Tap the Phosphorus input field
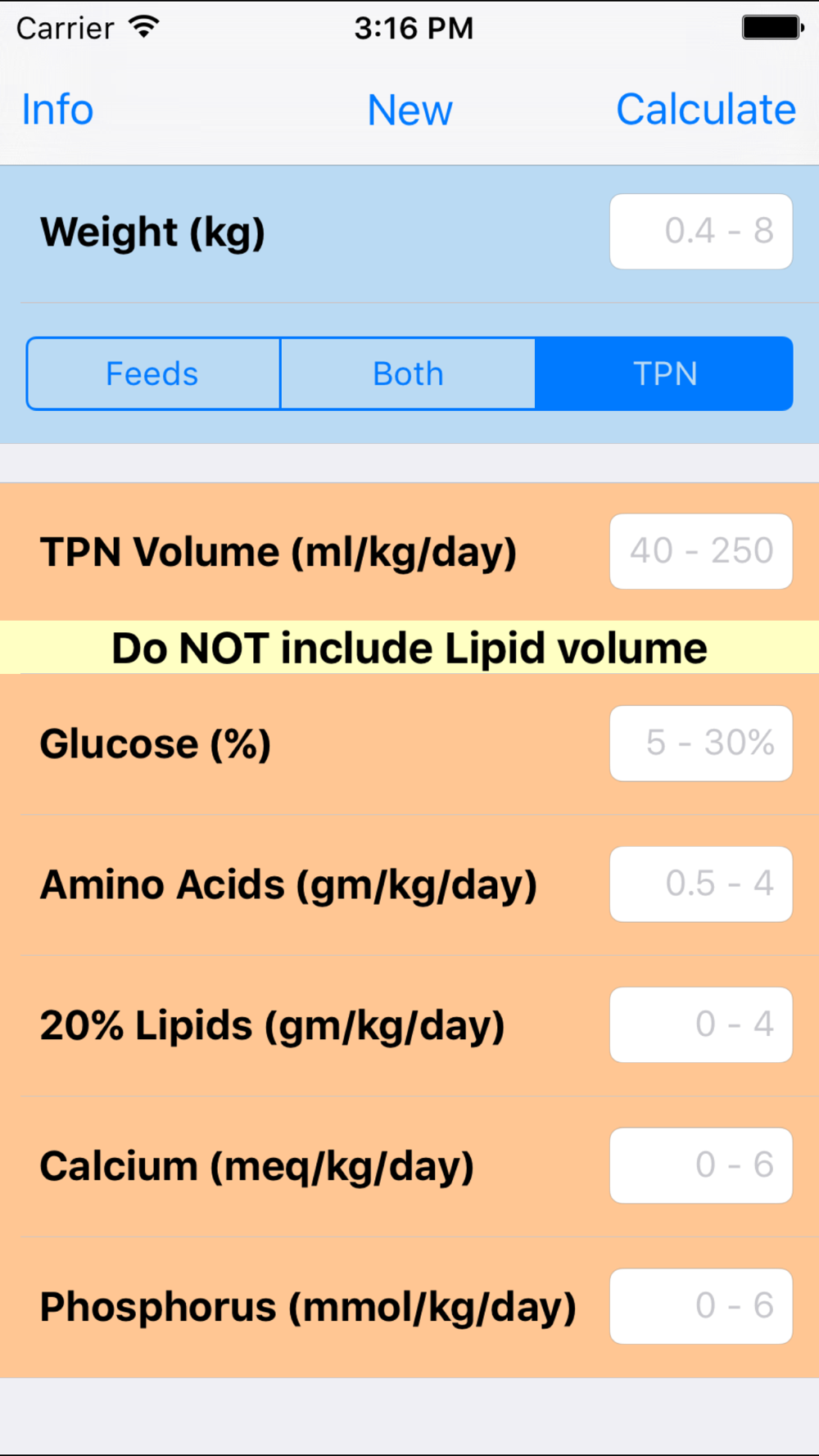 coord(701,1307)
